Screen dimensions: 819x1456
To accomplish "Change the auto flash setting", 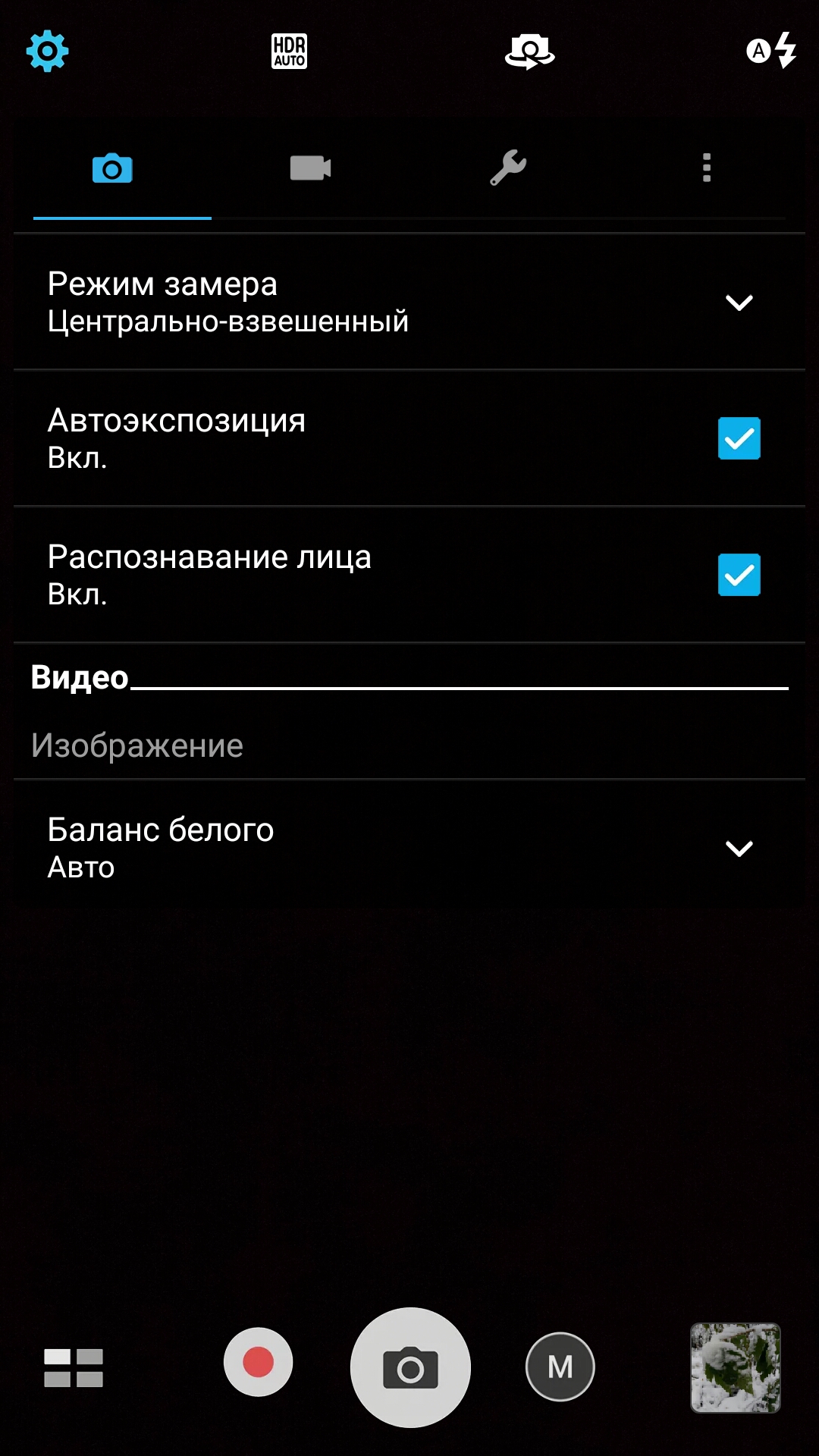I will (771, 51).
